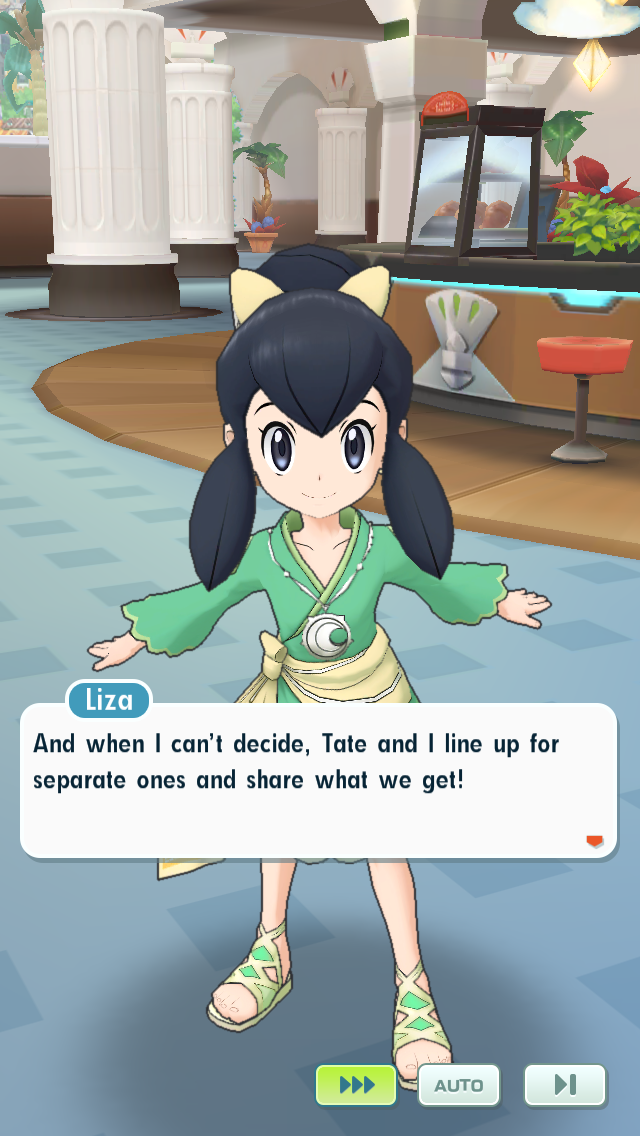
Task: Skip the story scene
Action: point(565,1085)
